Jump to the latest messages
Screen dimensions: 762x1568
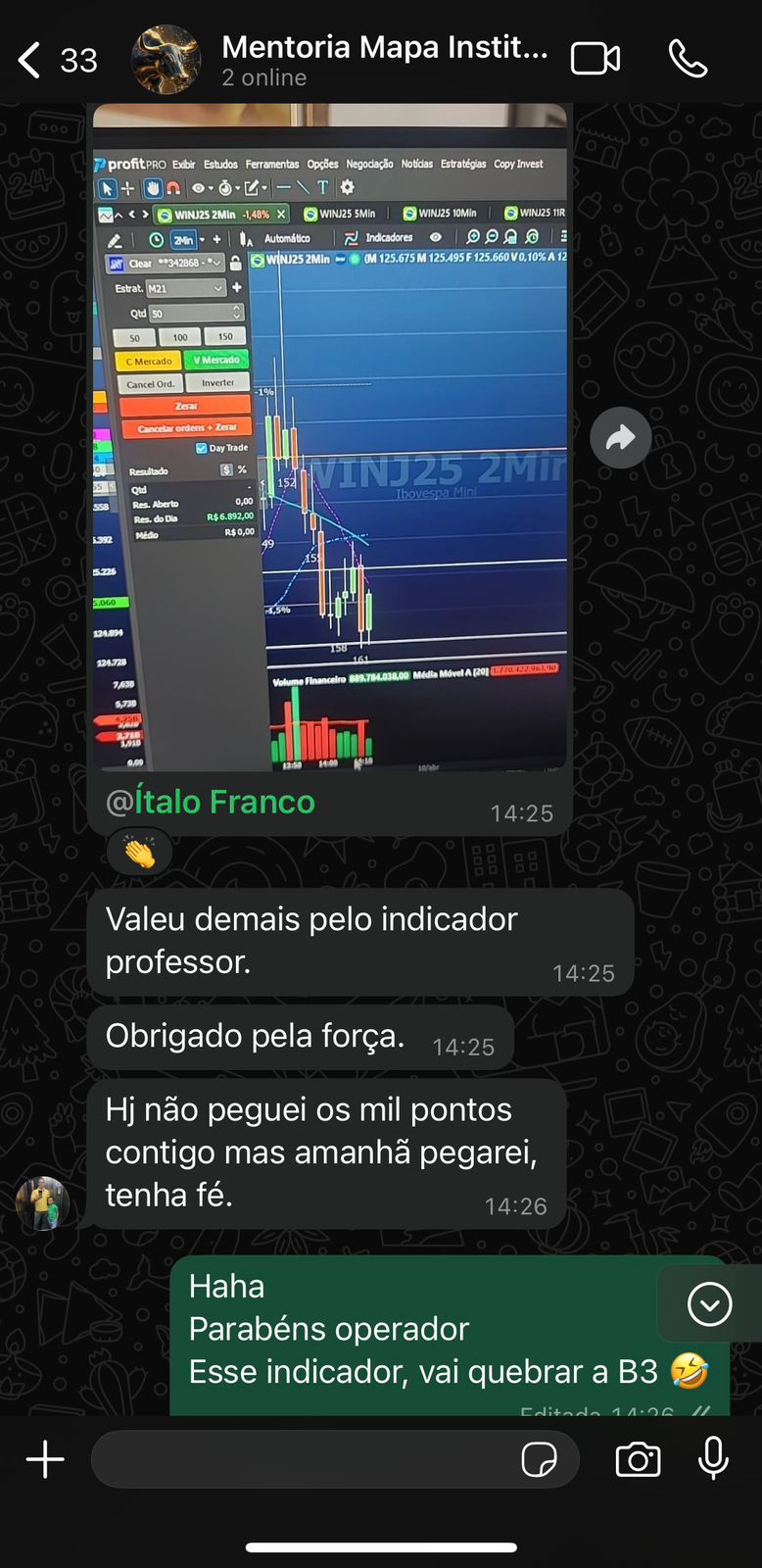point(709,1304)
